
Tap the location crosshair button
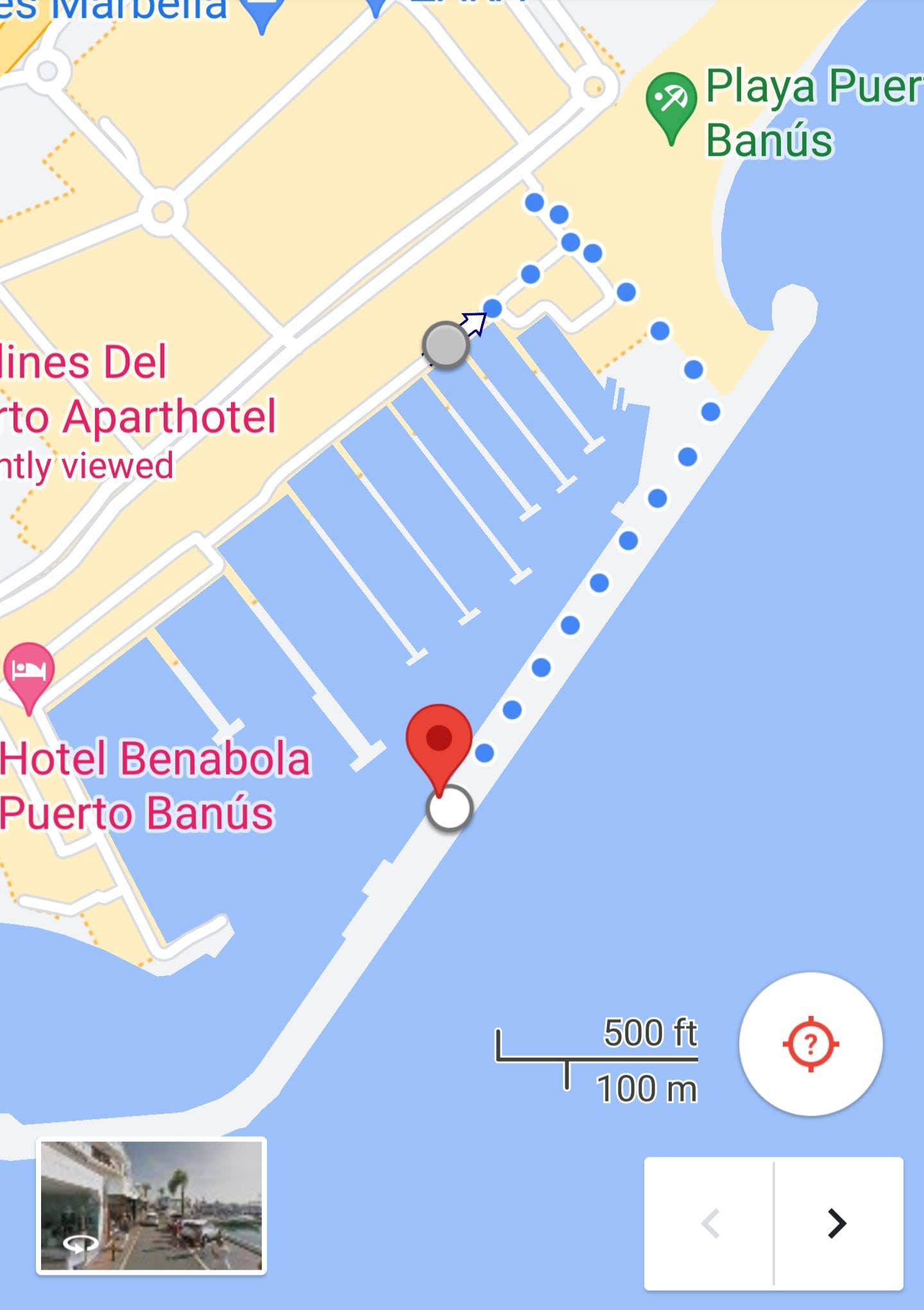click(x=810, y=1044)
